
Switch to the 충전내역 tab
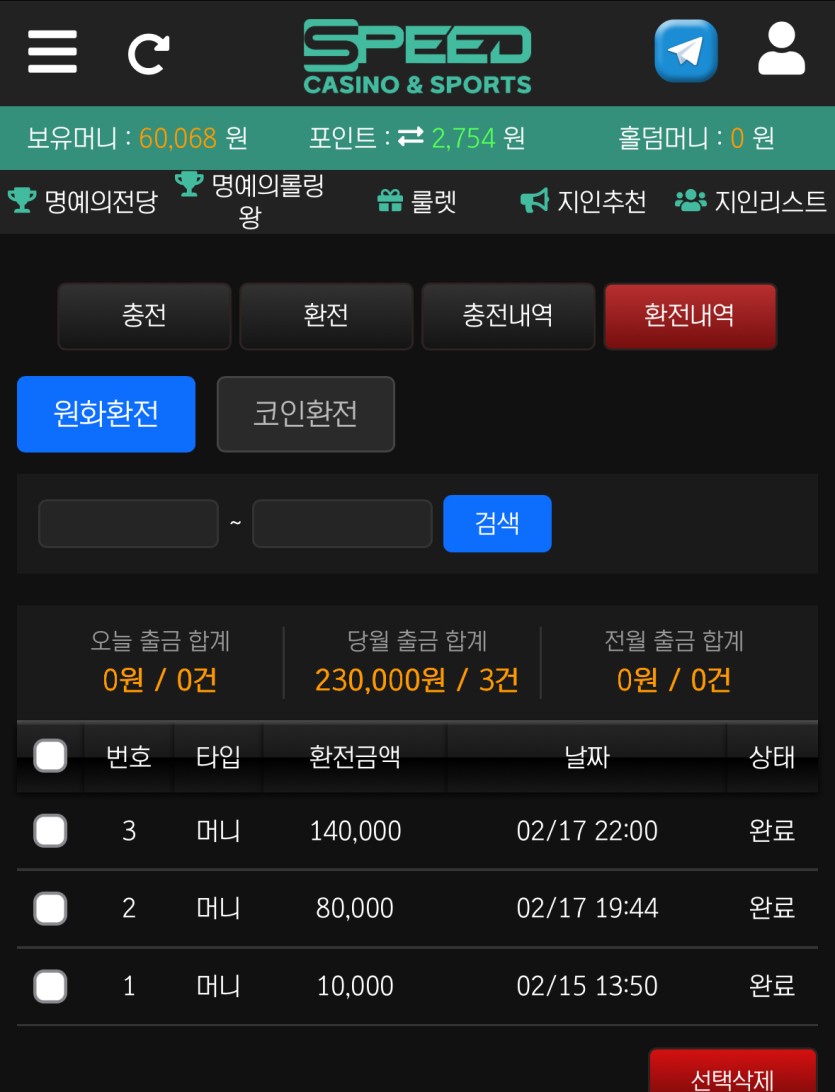click(x=508, y=316)
